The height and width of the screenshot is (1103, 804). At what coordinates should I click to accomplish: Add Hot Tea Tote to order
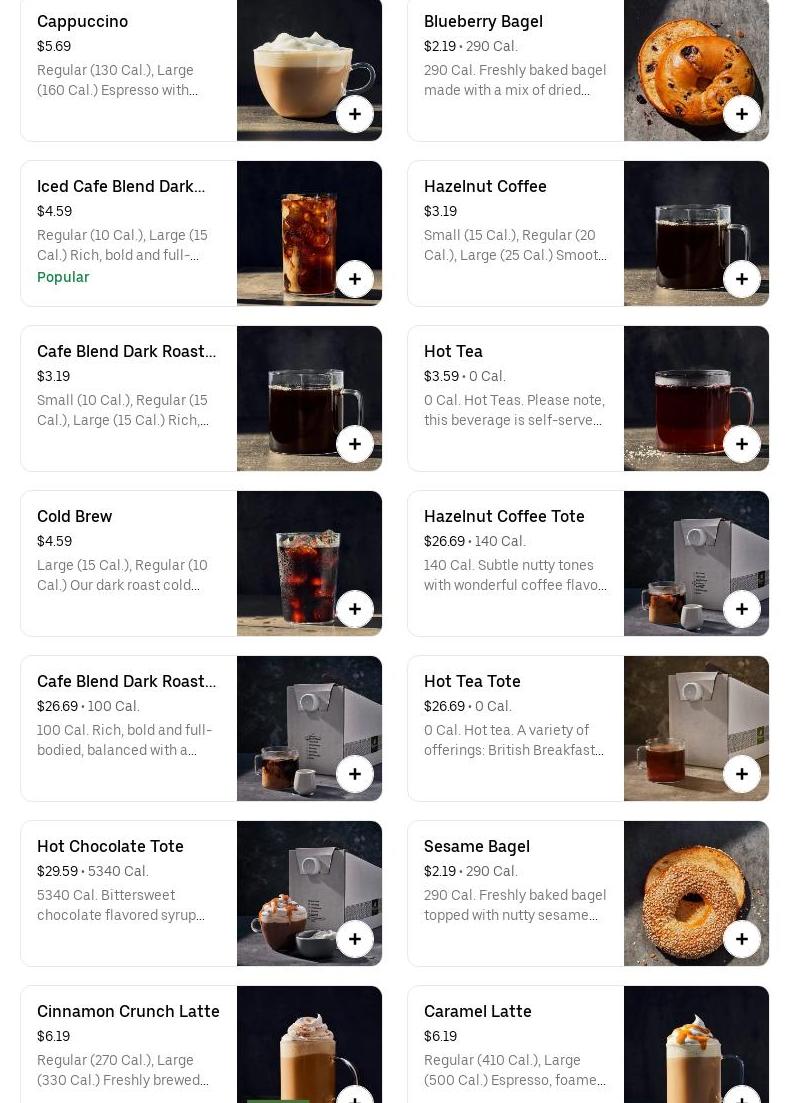(742, 774)
